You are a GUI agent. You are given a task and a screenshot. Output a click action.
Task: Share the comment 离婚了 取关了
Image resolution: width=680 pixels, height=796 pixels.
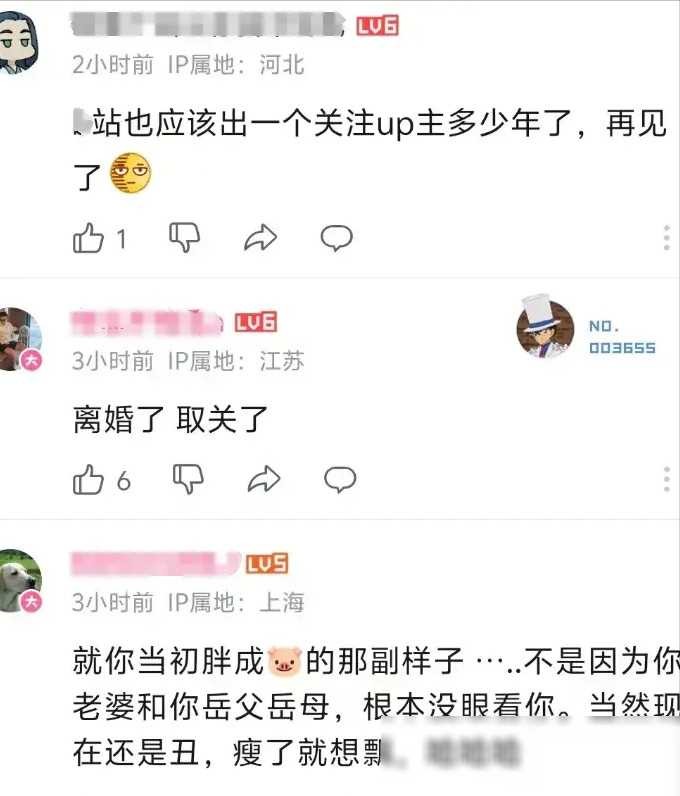pos(263,480)
